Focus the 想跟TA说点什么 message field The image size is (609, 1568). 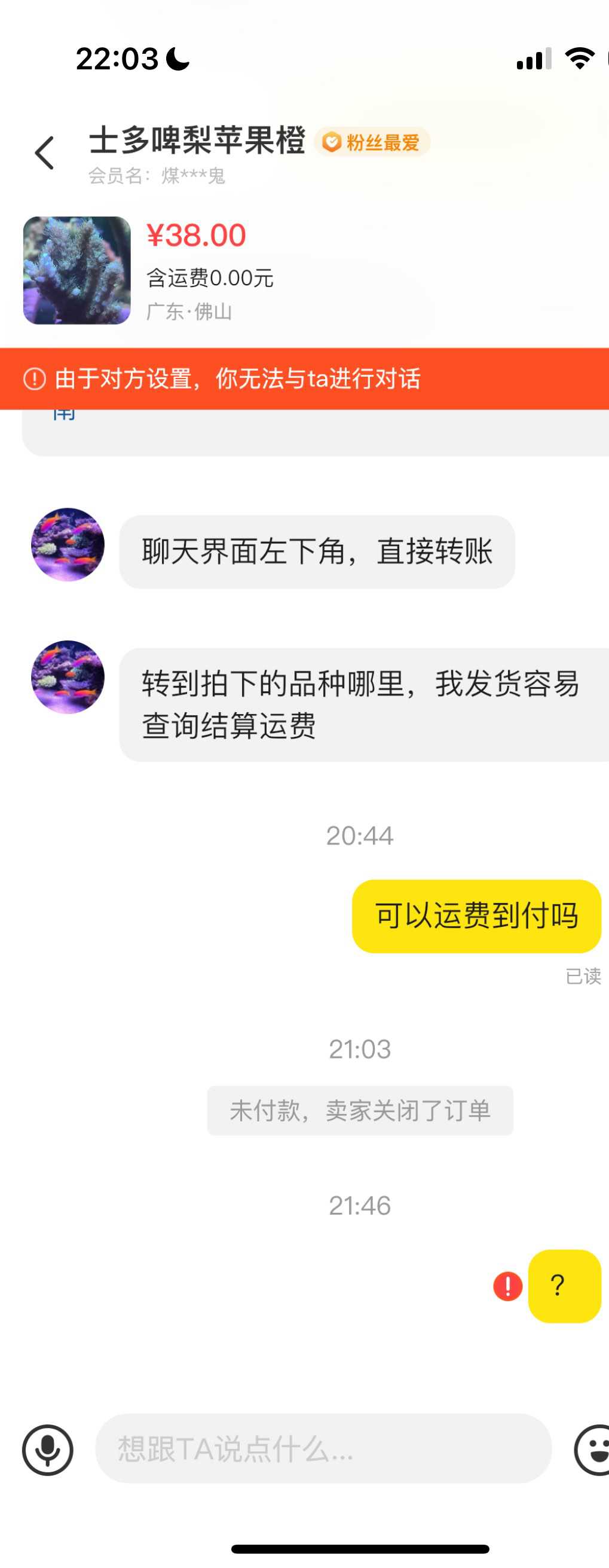click(323, 1450)
